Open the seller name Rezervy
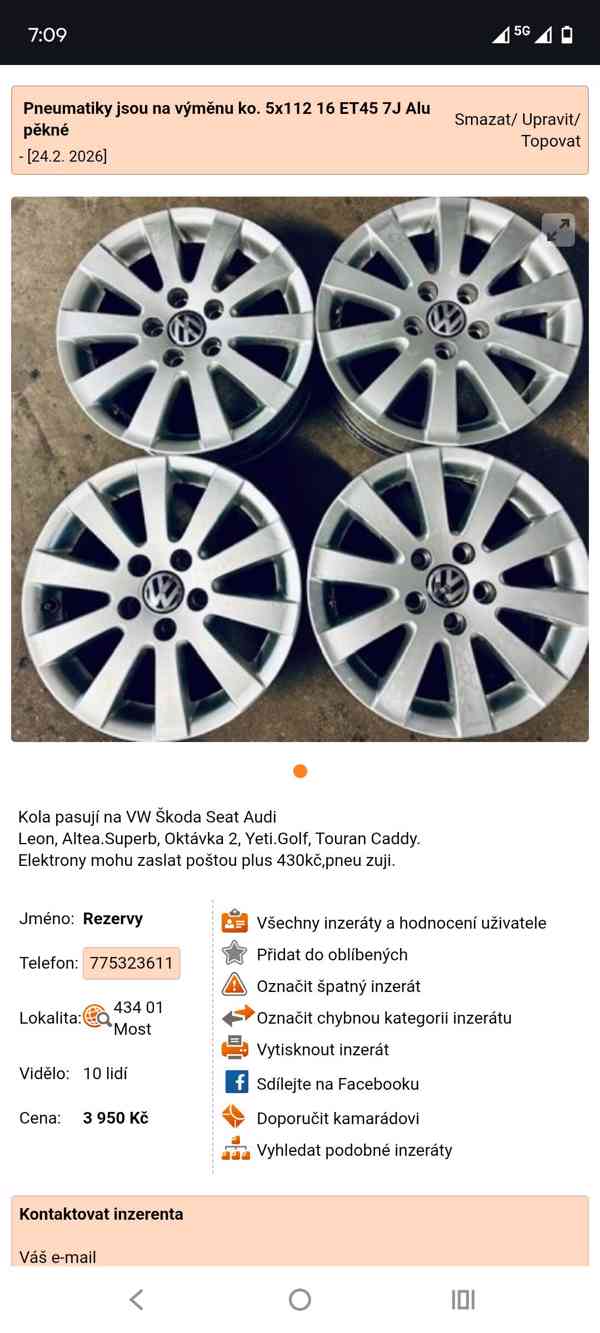Screen dimensions: 600x1333 (113, 918)
